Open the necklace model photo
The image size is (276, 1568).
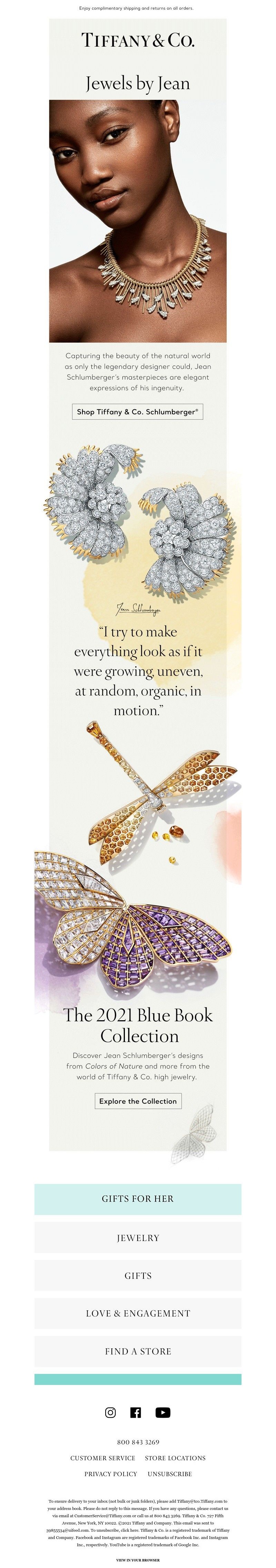pos(138,220)
